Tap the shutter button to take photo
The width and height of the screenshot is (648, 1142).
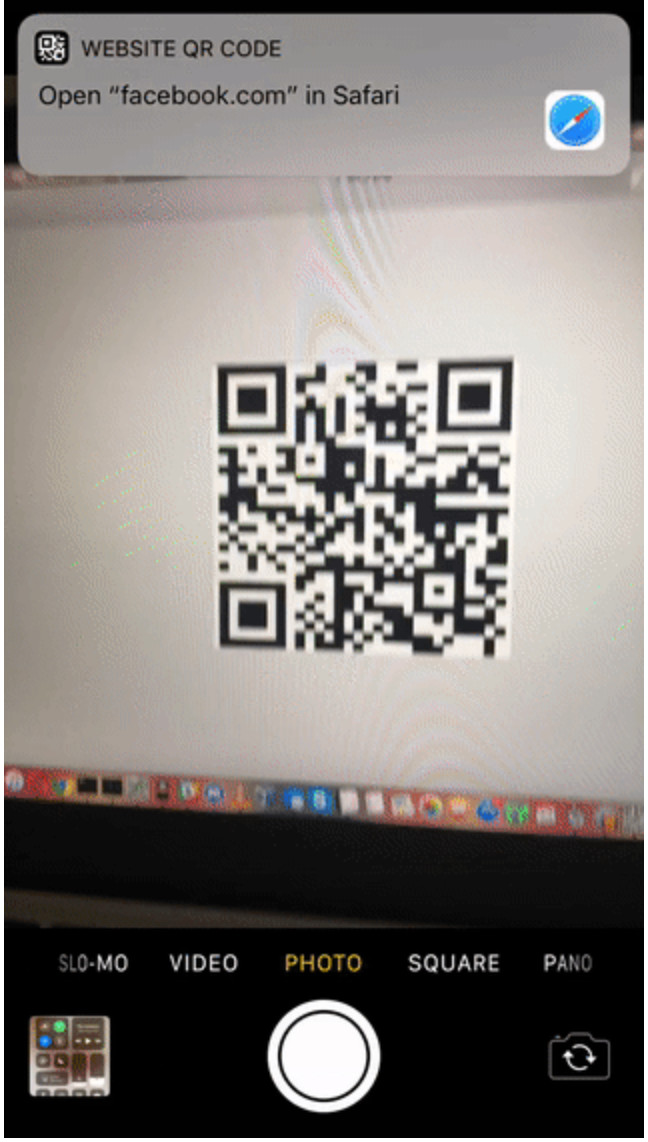coord(323,1055)
